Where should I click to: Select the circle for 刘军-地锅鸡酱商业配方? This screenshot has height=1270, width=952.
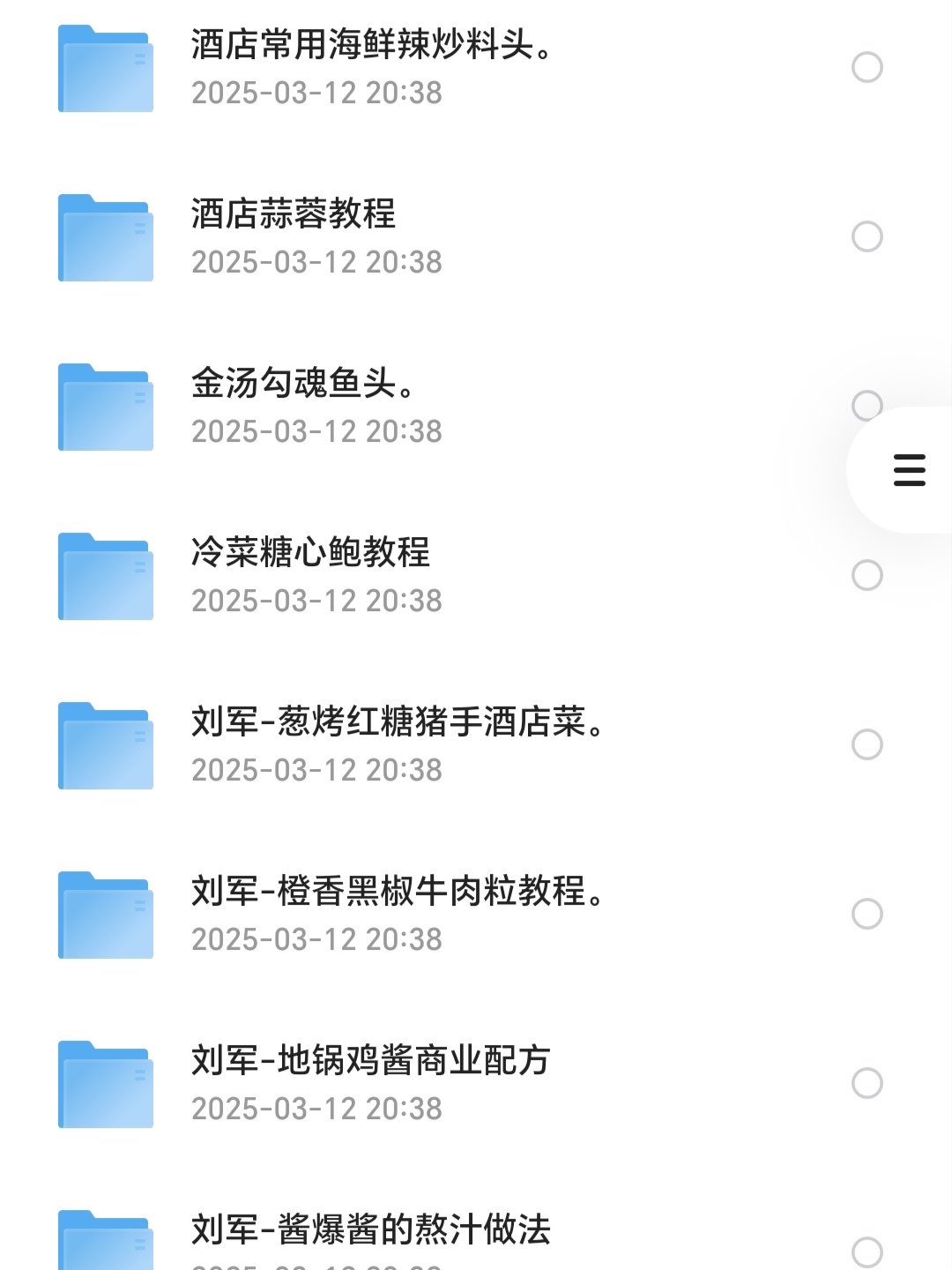point(867,1083)
